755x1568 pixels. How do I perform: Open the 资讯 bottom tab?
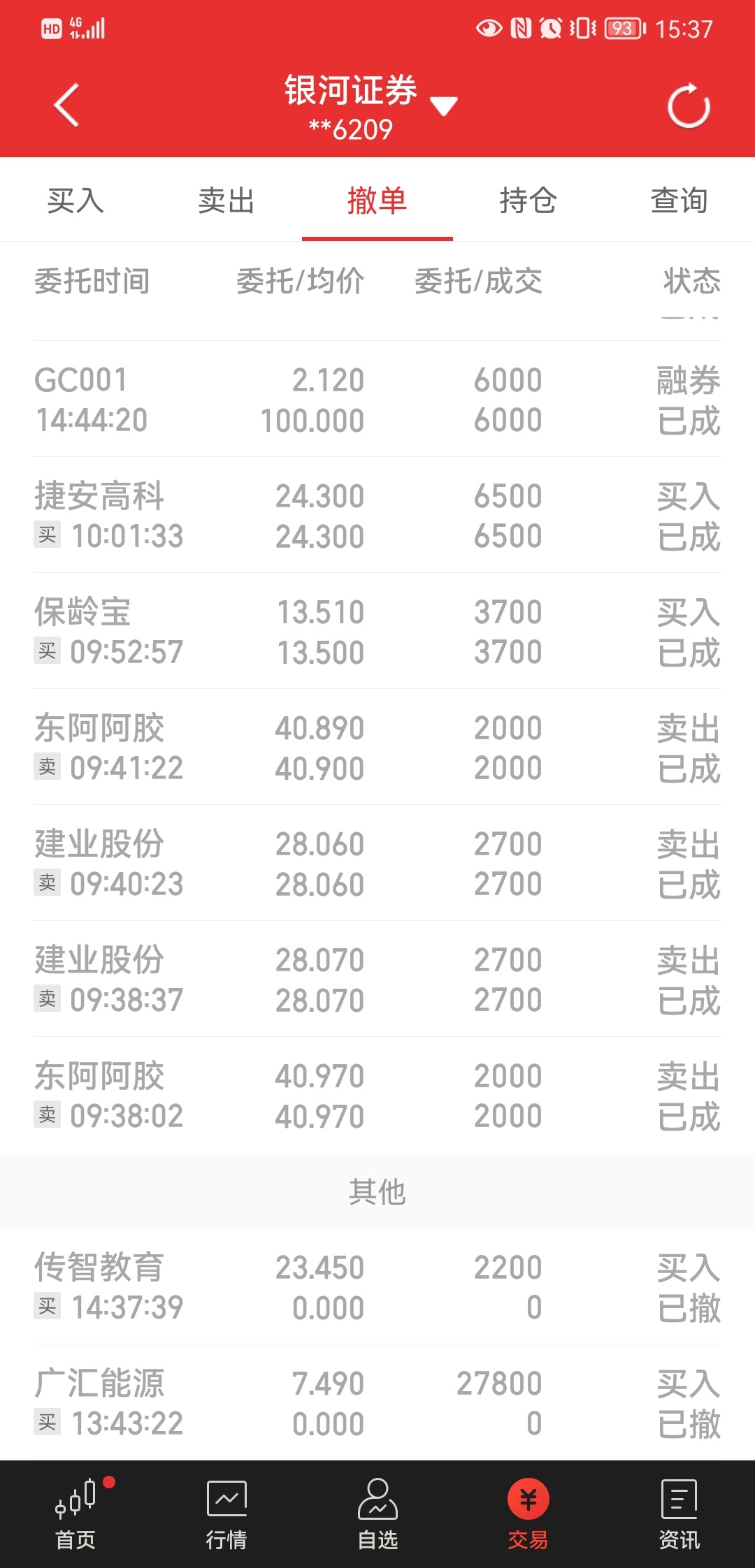click(x=679, y=1513)
